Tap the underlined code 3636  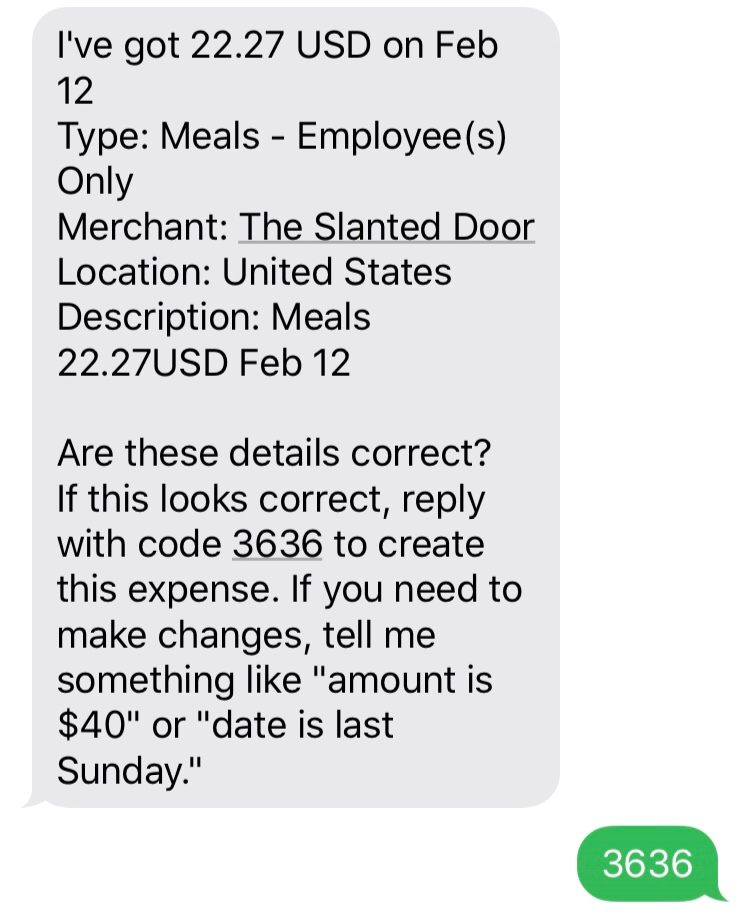click(277, 545)
